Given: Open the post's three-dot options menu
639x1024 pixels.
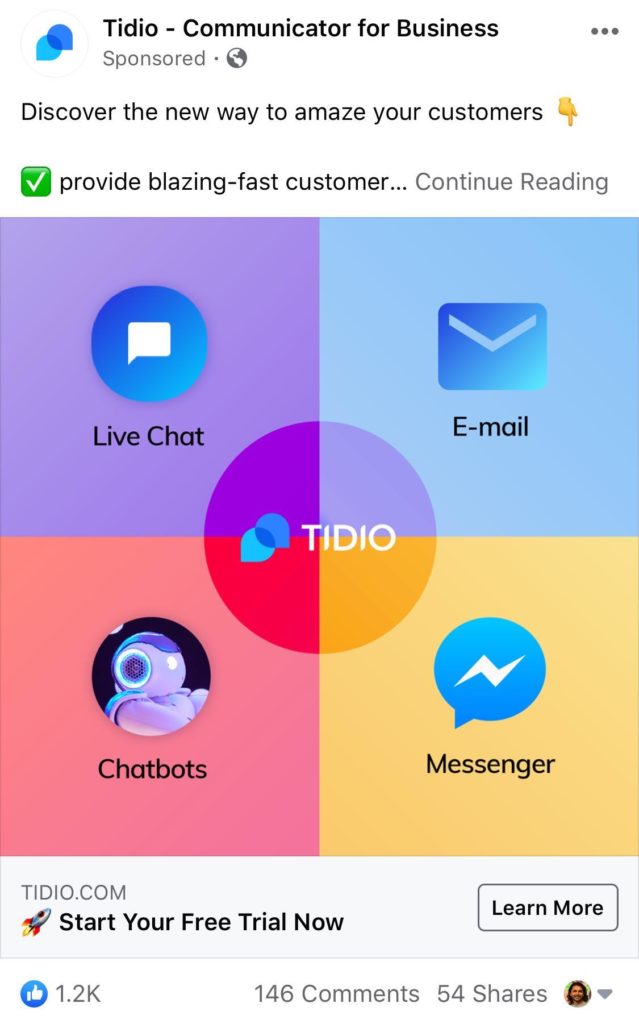Looking at the screenshot, I should tap(604, 31).
